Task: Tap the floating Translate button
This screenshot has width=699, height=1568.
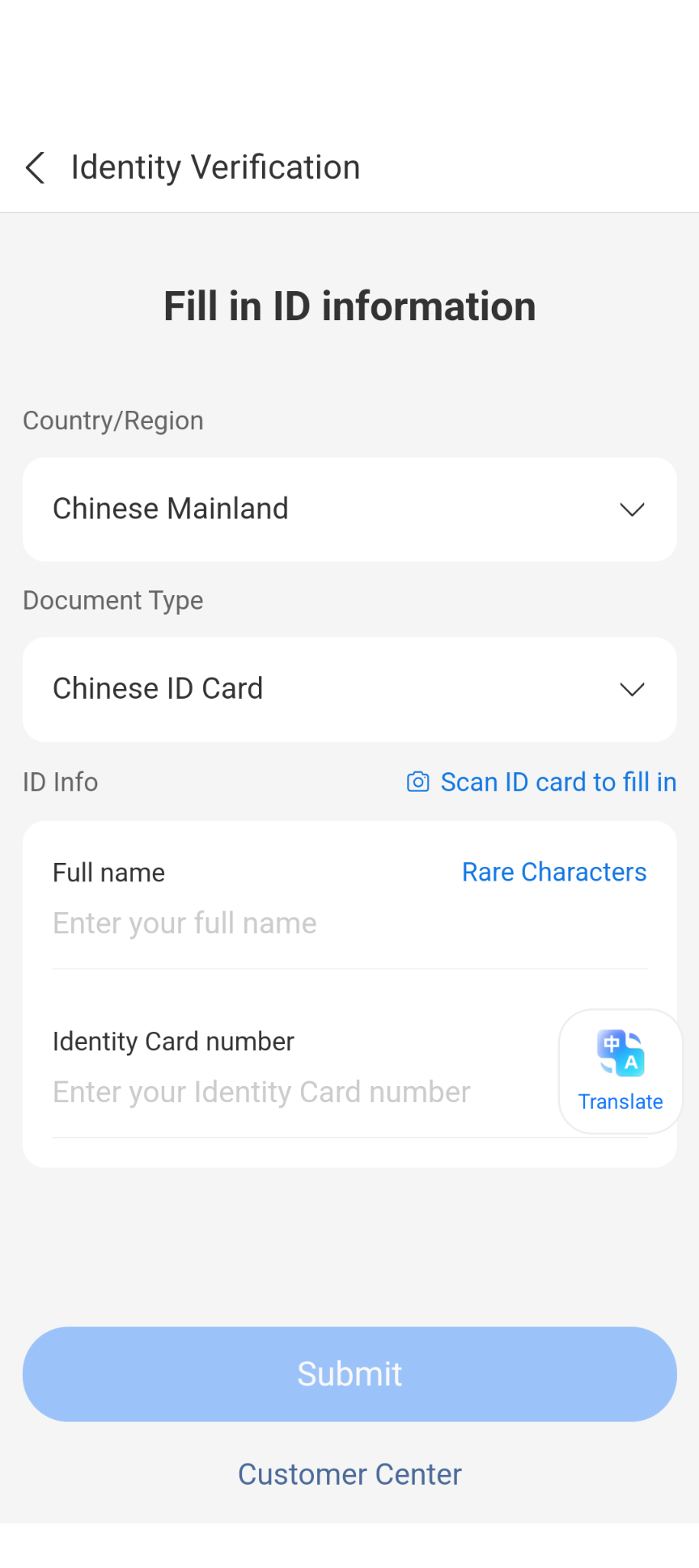Action: 621,1071
